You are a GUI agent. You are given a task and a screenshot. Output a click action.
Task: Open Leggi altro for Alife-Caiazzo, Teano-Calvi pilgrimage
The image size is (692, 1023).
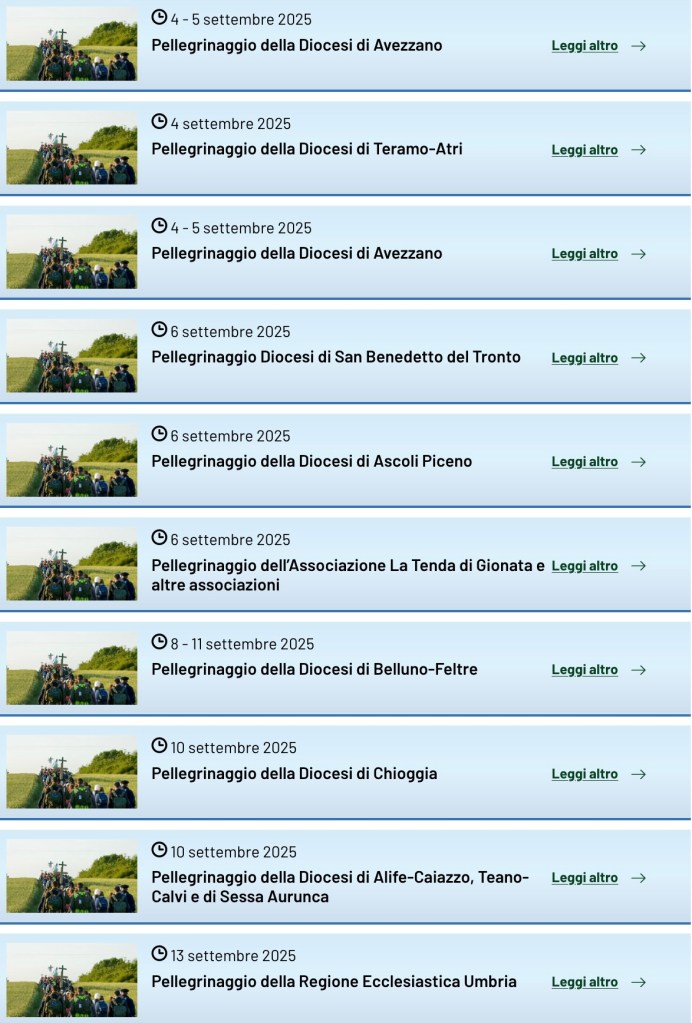point(585,878)
